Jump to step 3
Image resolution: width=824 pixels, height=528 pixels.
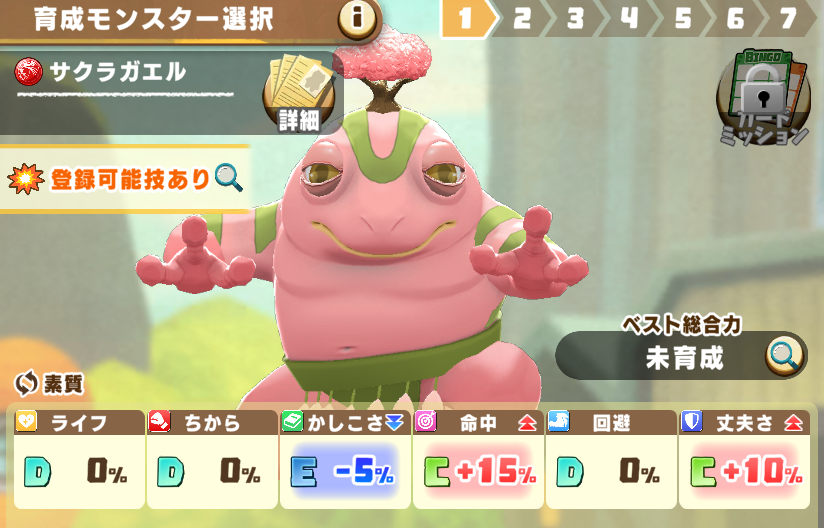(x=575, y=18)
